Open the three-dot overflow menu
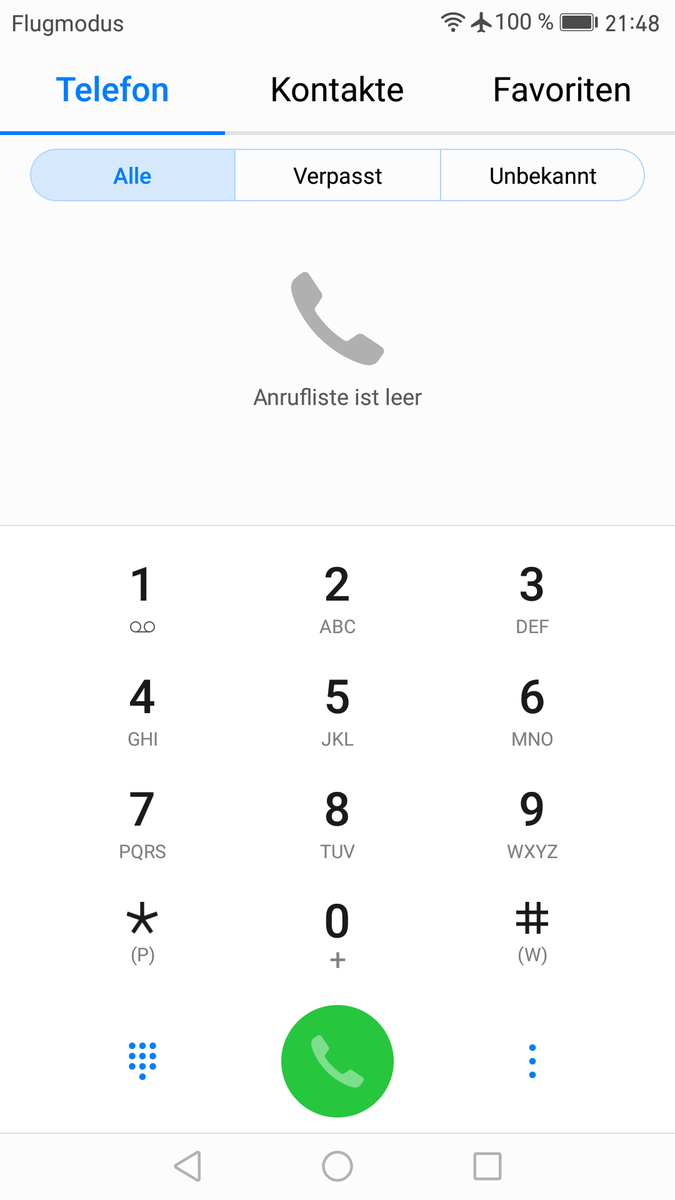The image size is (675, 1200). [x=532, y=1061]
